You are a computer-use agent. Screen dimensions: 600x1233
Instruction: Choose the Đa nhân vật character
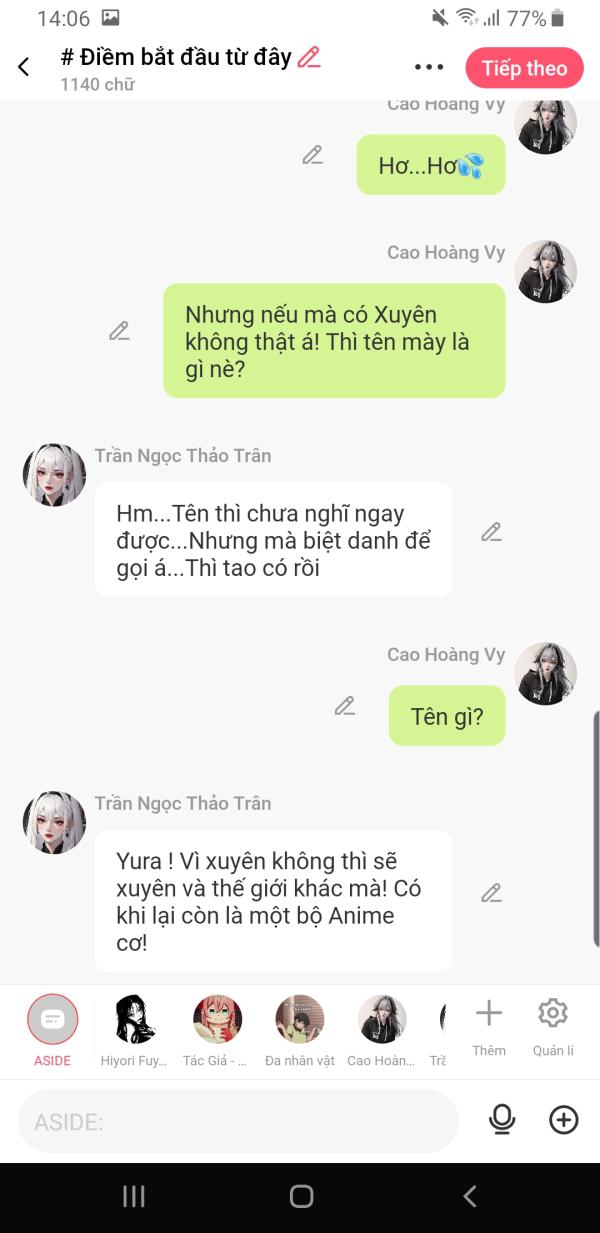coord(300,1020)
